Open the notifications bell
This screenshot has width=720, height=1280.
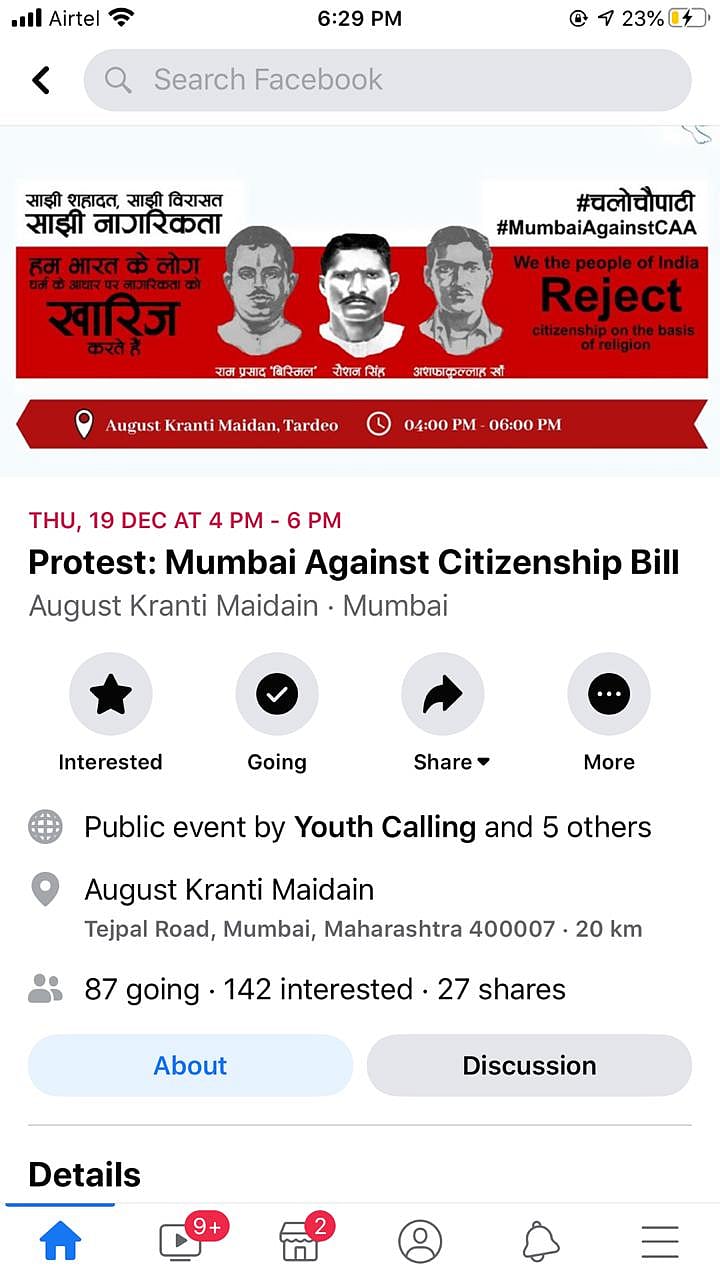click(x=541, y=1242)
